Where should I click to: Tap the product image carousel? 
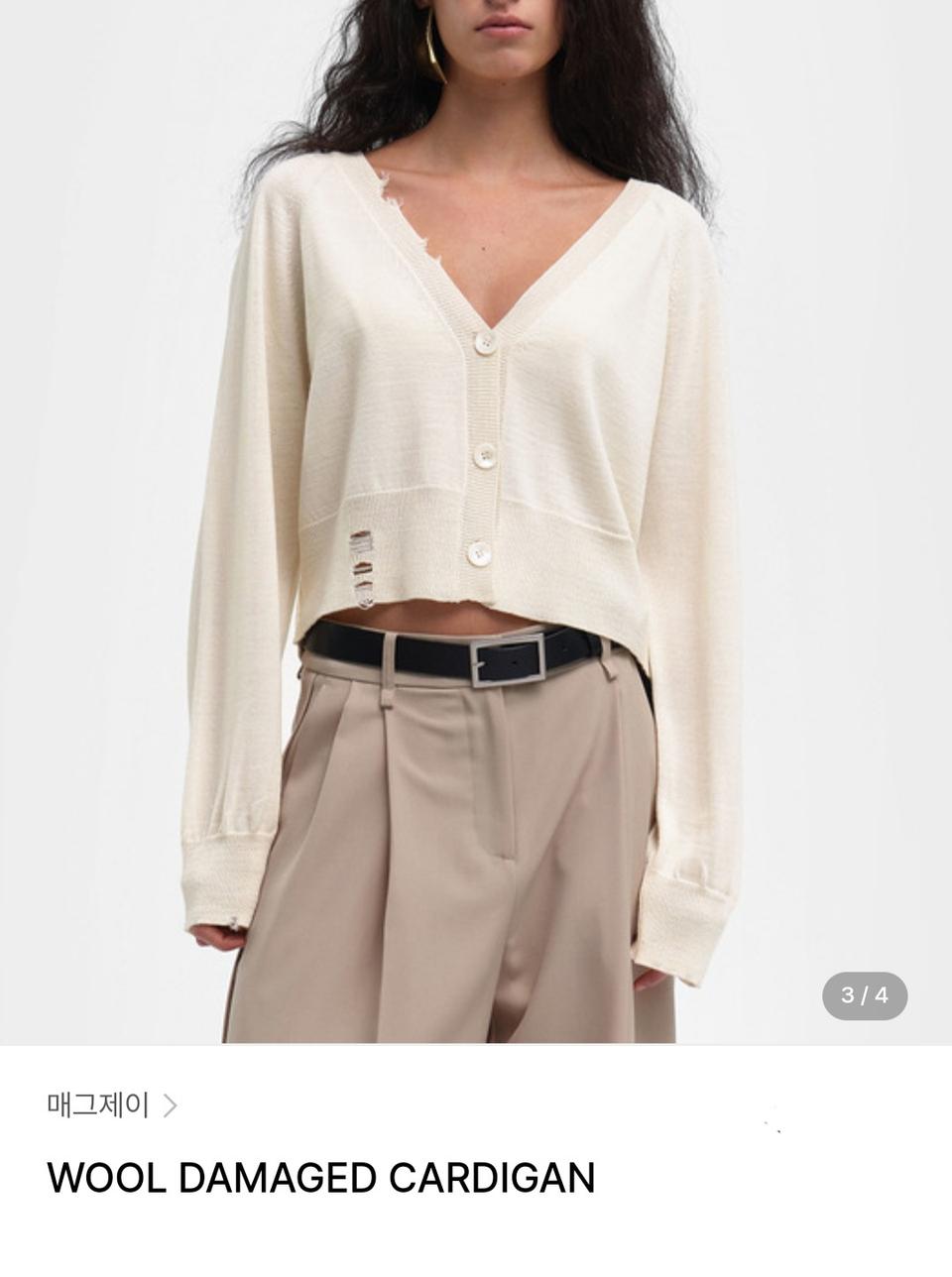pos(476,516)
